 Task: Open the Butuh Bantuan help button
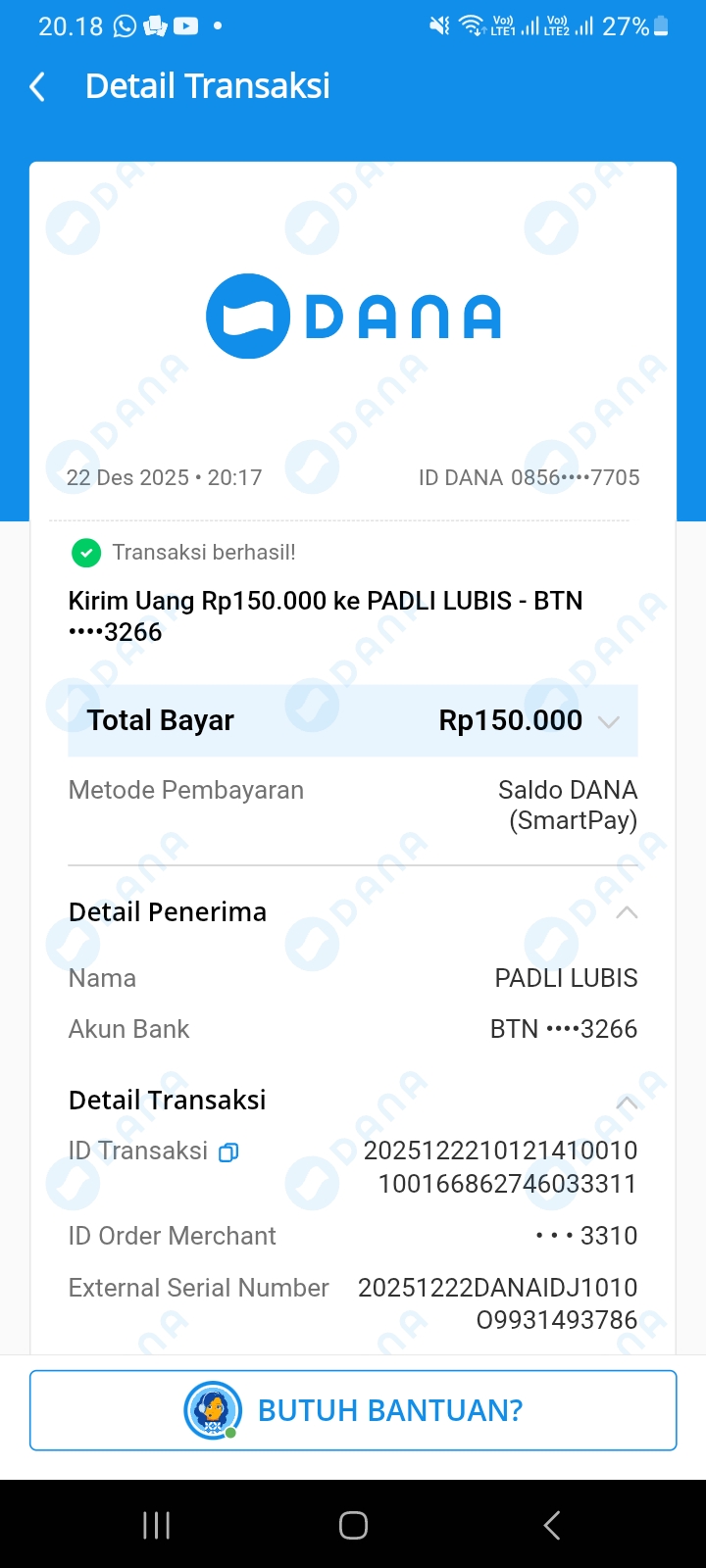tap(353, 1410)
